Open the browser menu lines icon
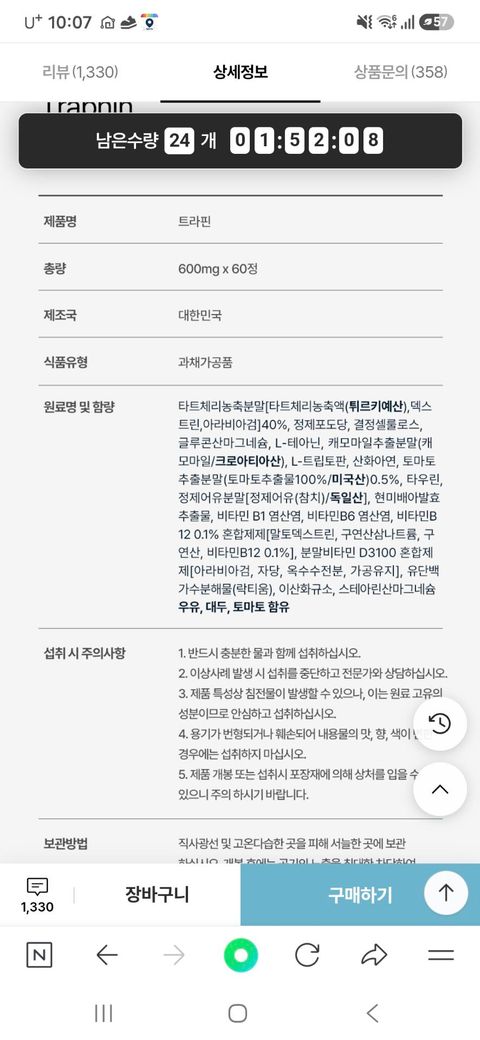The image size is (480, 1040). click(x=441, y=955)
